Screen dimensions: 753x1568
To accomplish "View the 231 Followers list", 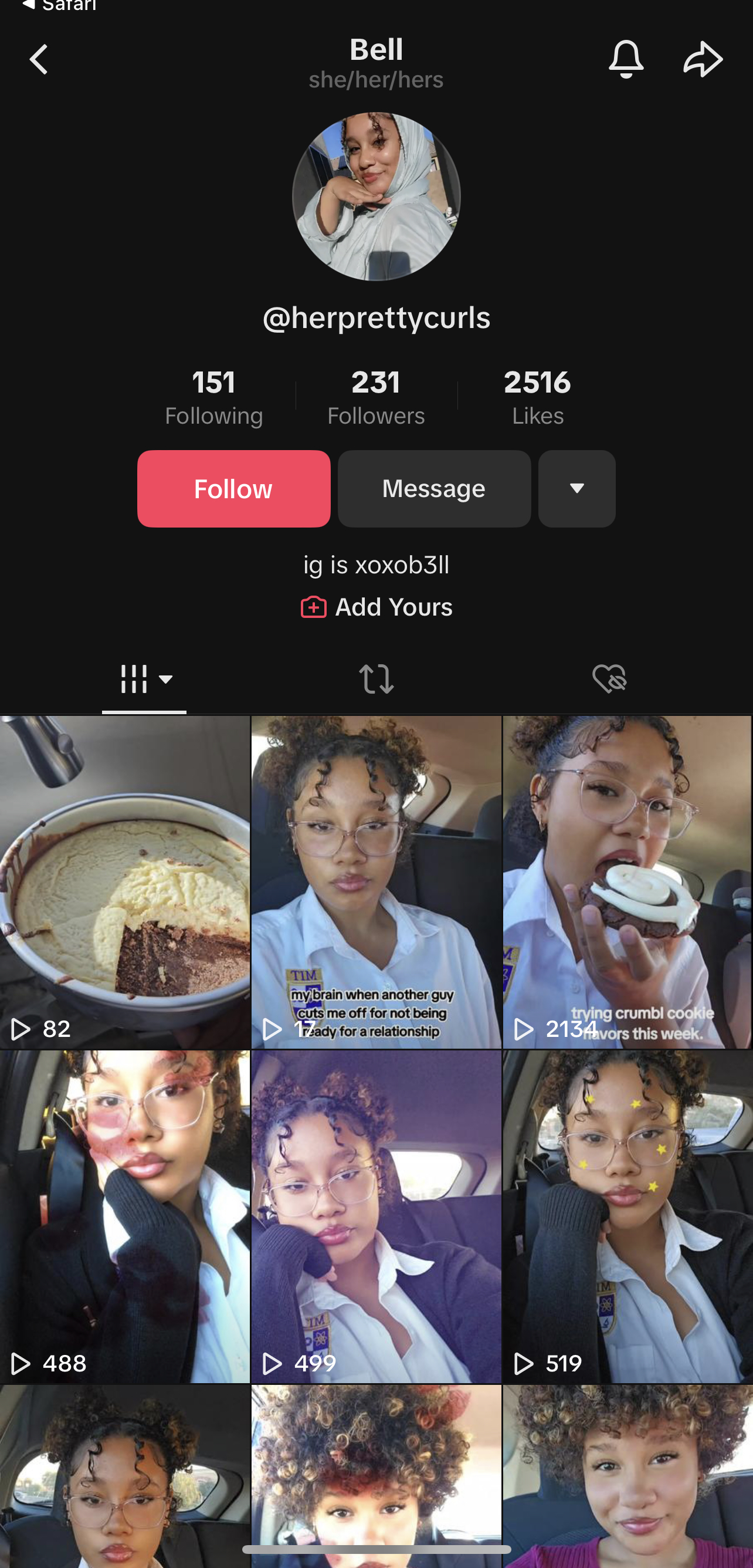I will (376, 397).
